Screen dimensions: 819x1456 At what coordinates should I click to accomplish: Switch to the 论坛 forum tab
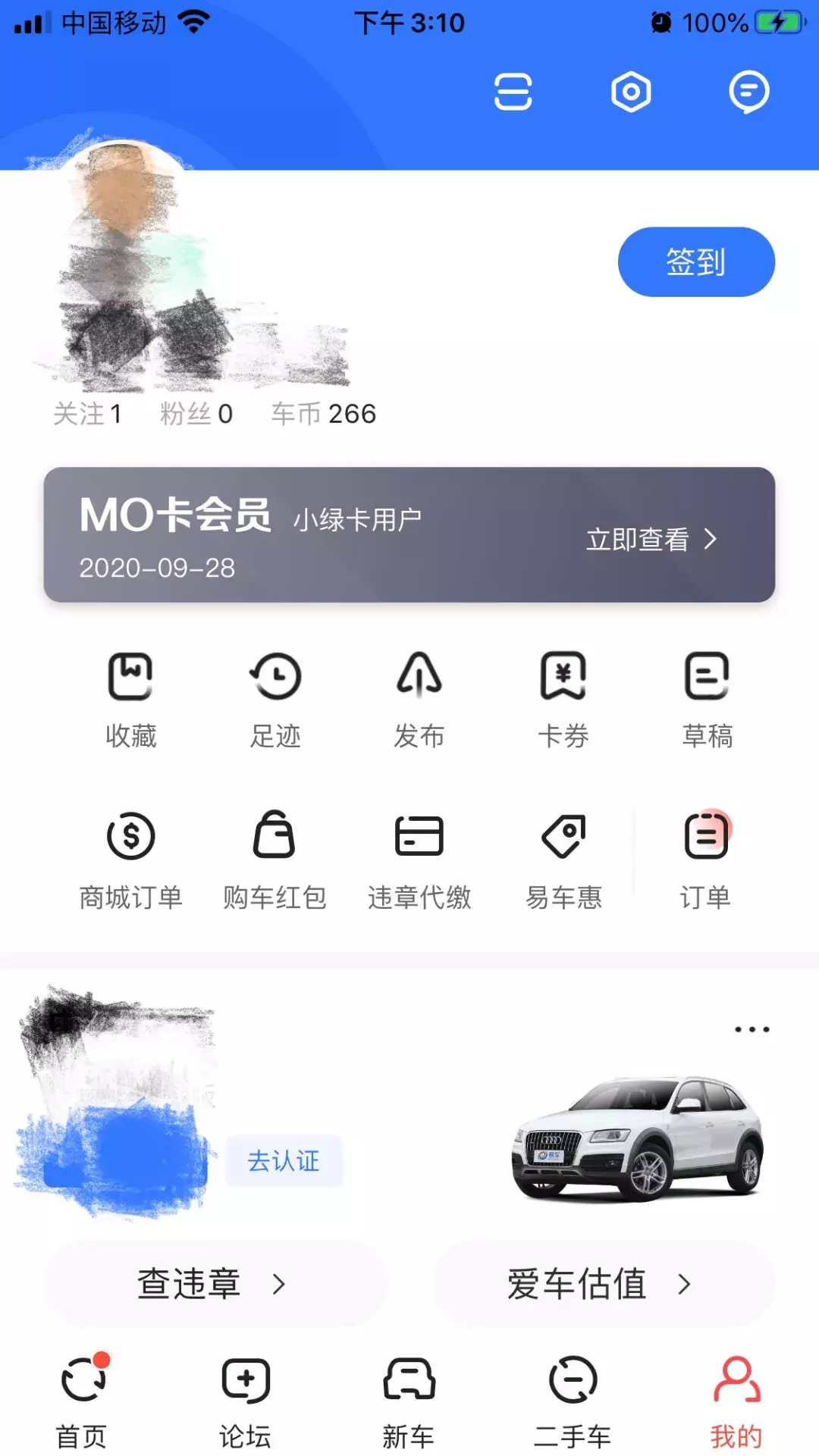(245, 1401)
